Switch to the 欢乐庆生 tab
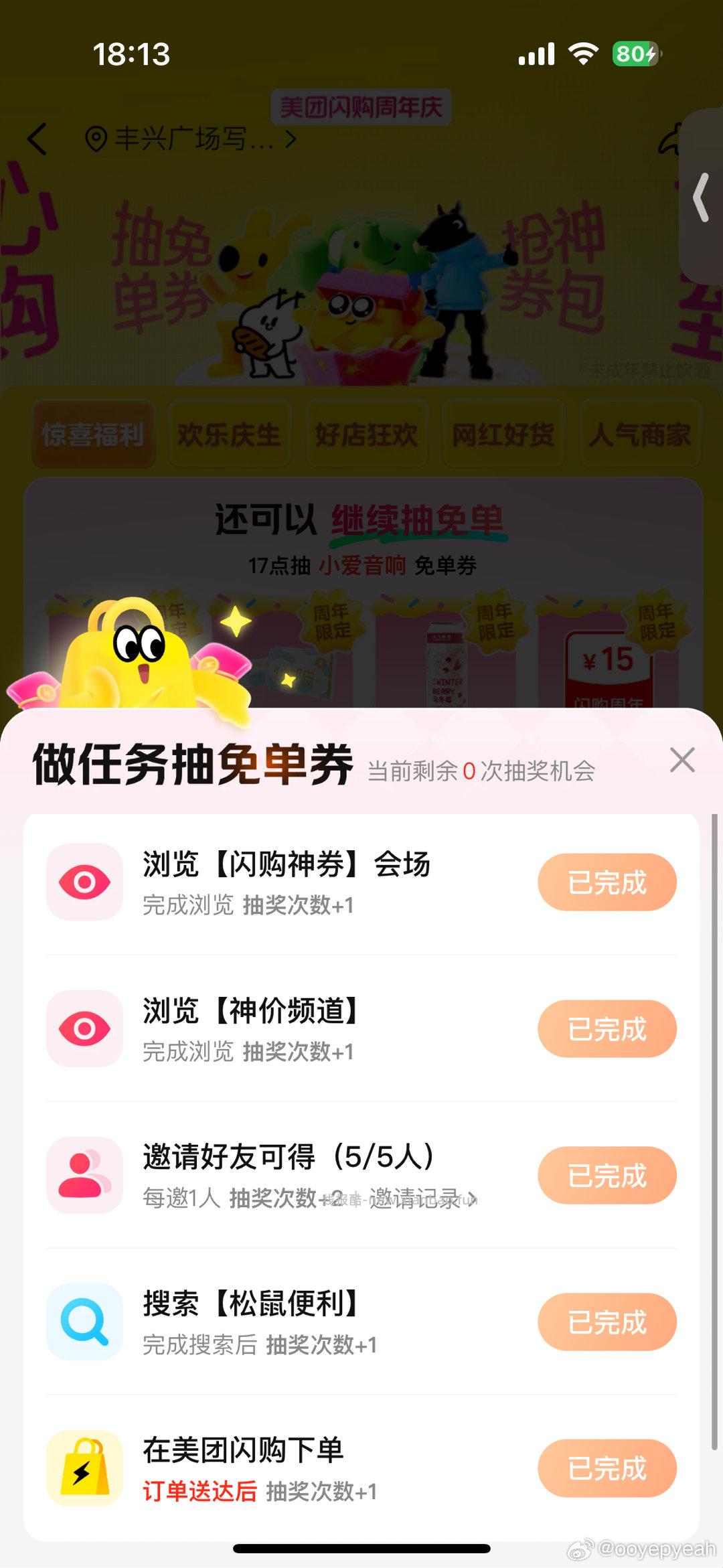 pyautogui.click(x=231, y=434)
